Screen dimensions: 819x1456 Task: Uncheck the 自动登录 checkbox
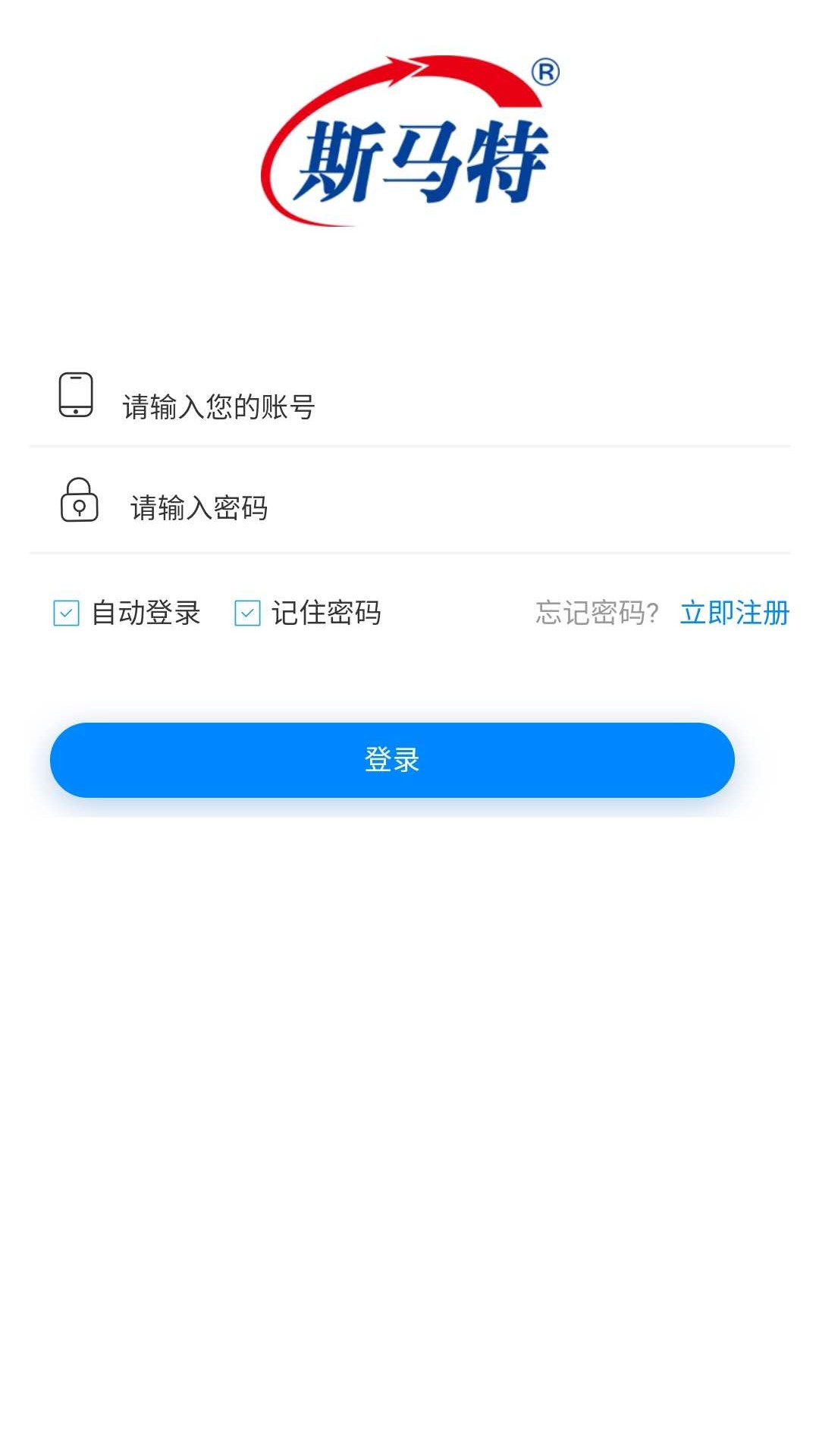(x=67, y=613)
